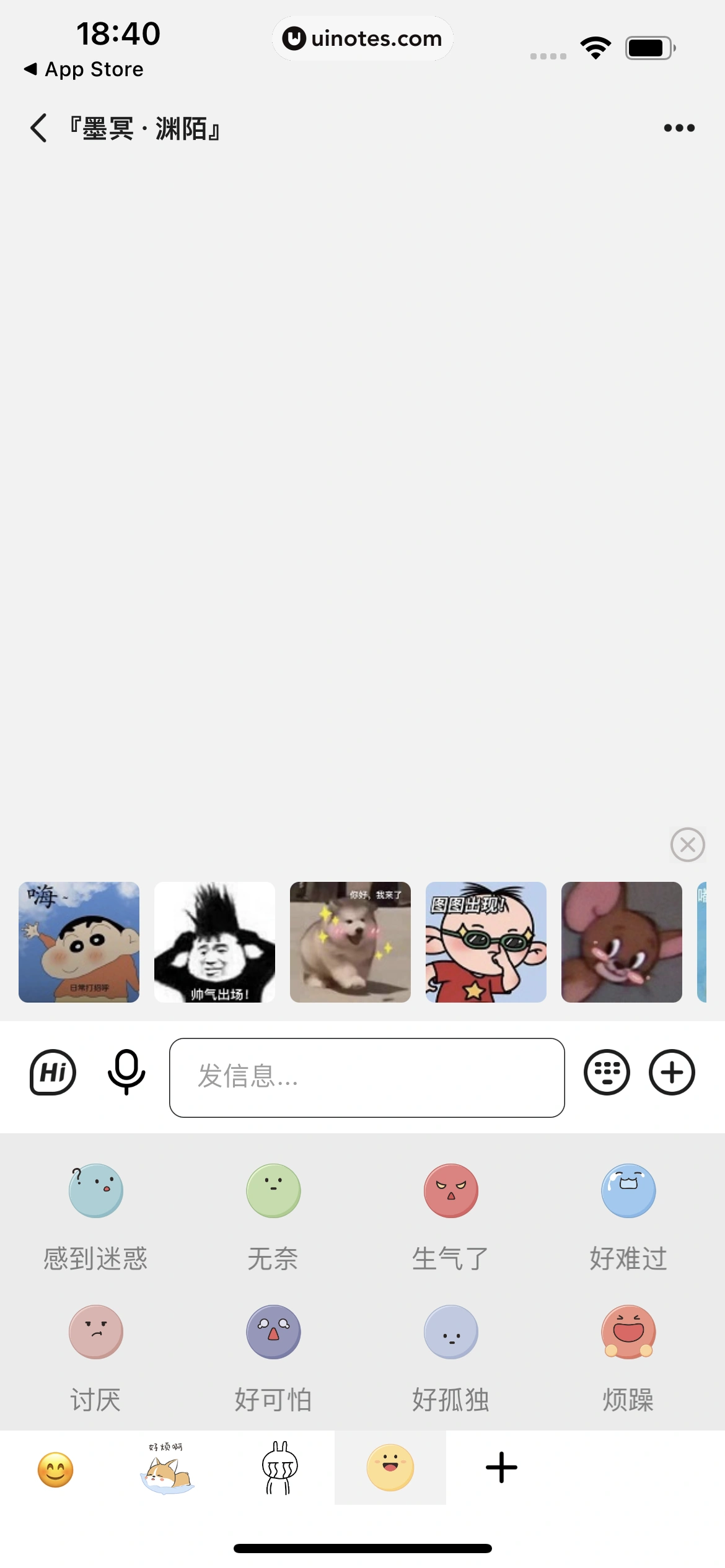
Task: Open the chat options menu with three dots
Action: 678,127
